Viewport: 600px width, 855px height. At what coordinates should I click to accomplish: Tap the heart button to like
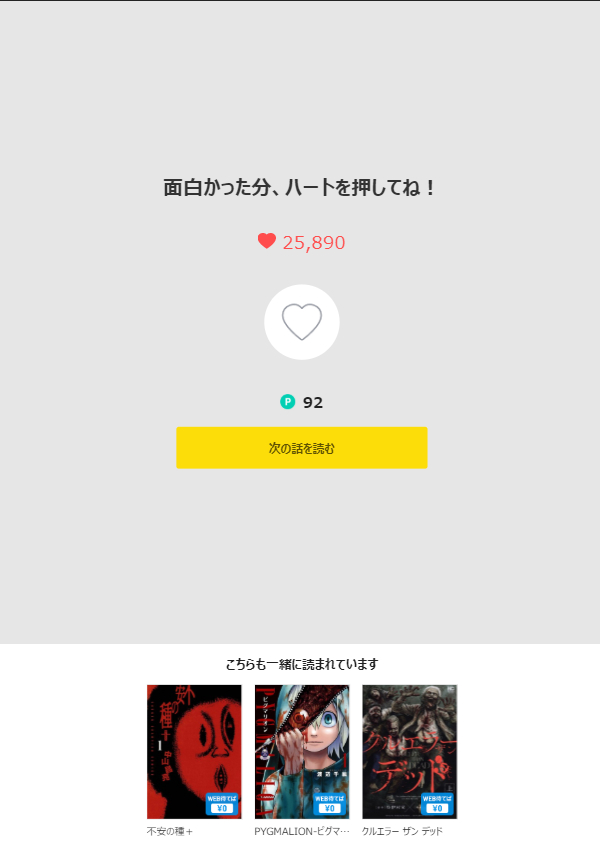click(x=301, y=322)
